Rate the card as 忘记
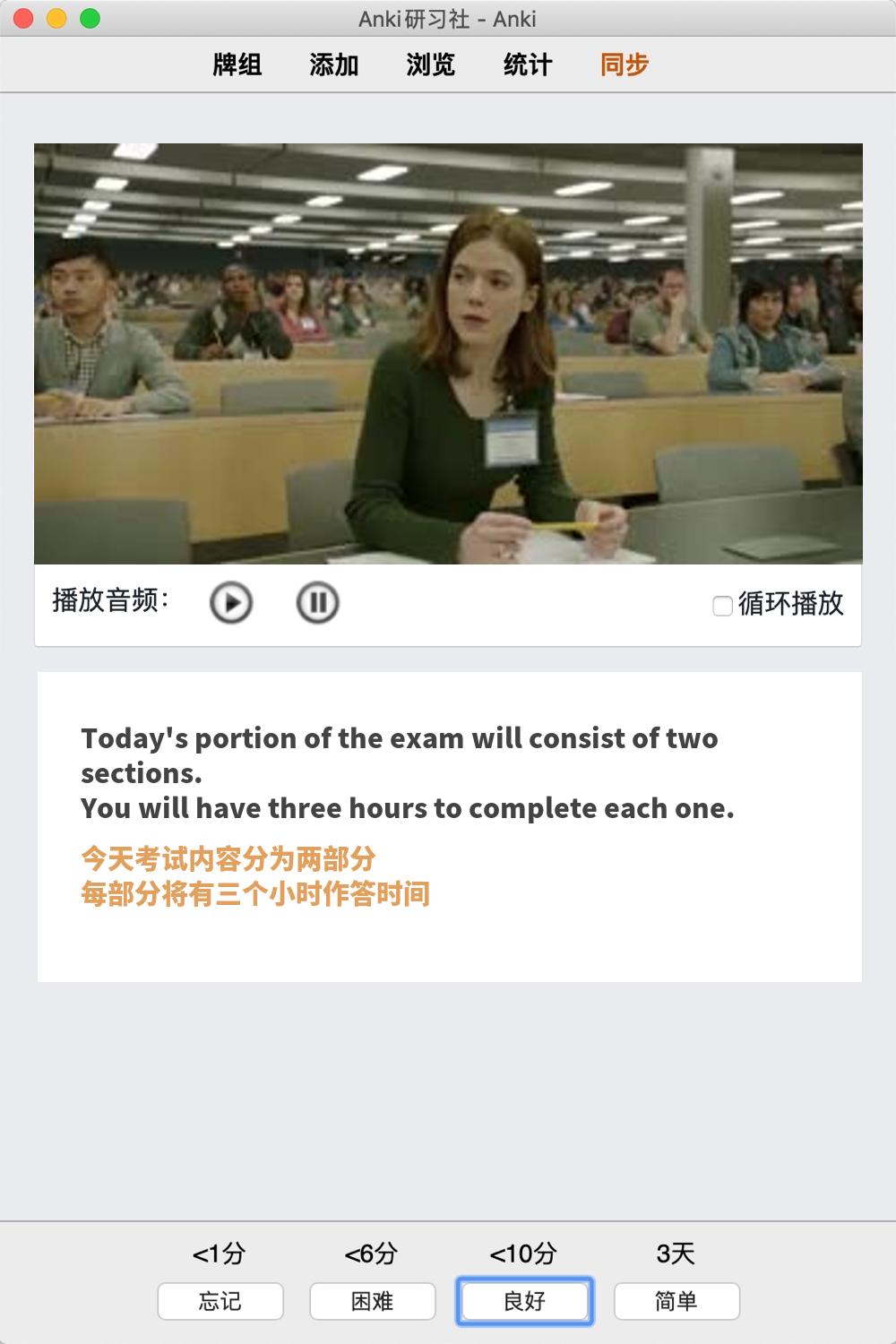The width and height of the screenshot is (896, 1344). [x=220, y=1301]
